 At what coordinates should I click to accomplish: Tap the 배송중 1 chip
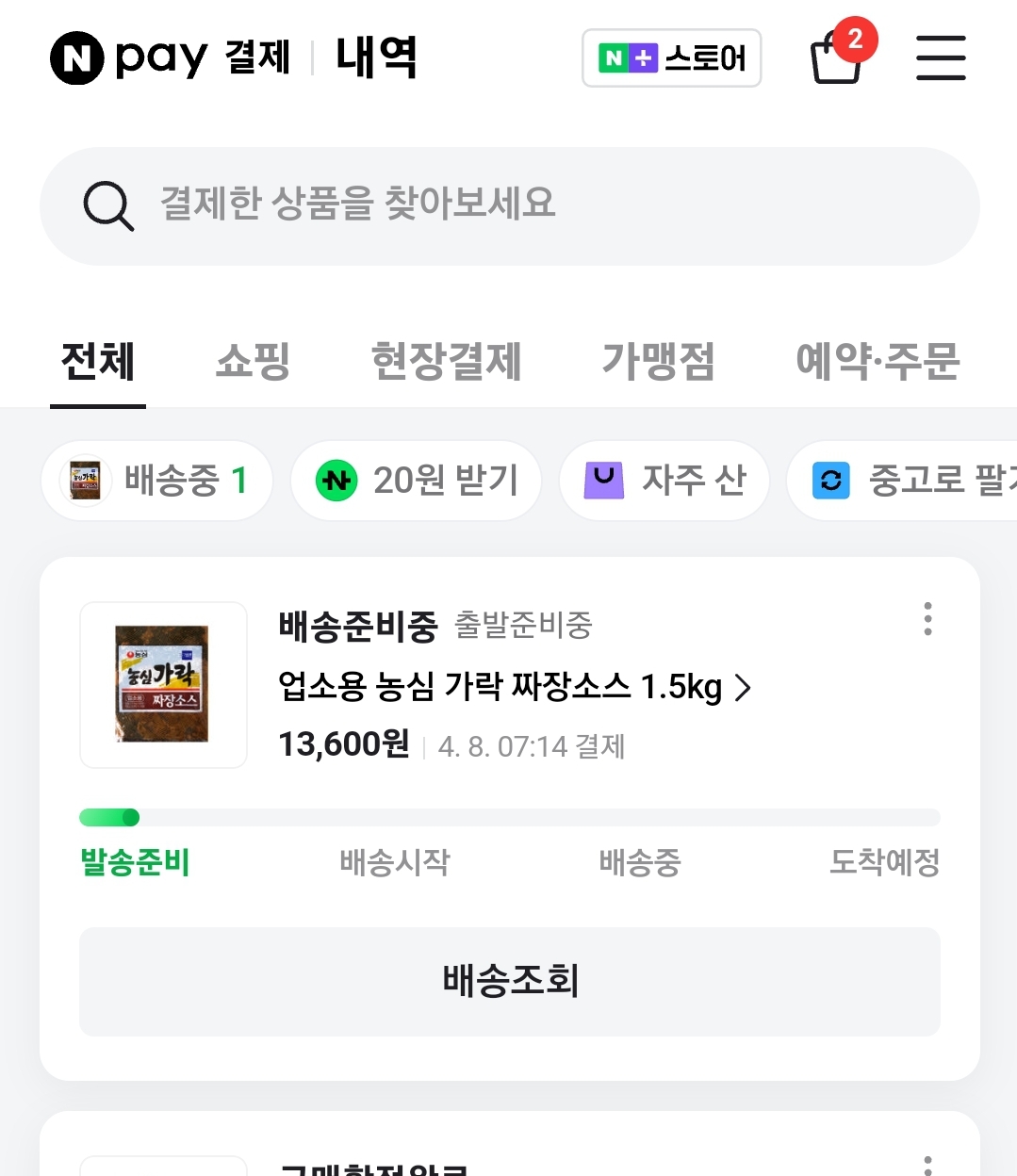[157, 481]
